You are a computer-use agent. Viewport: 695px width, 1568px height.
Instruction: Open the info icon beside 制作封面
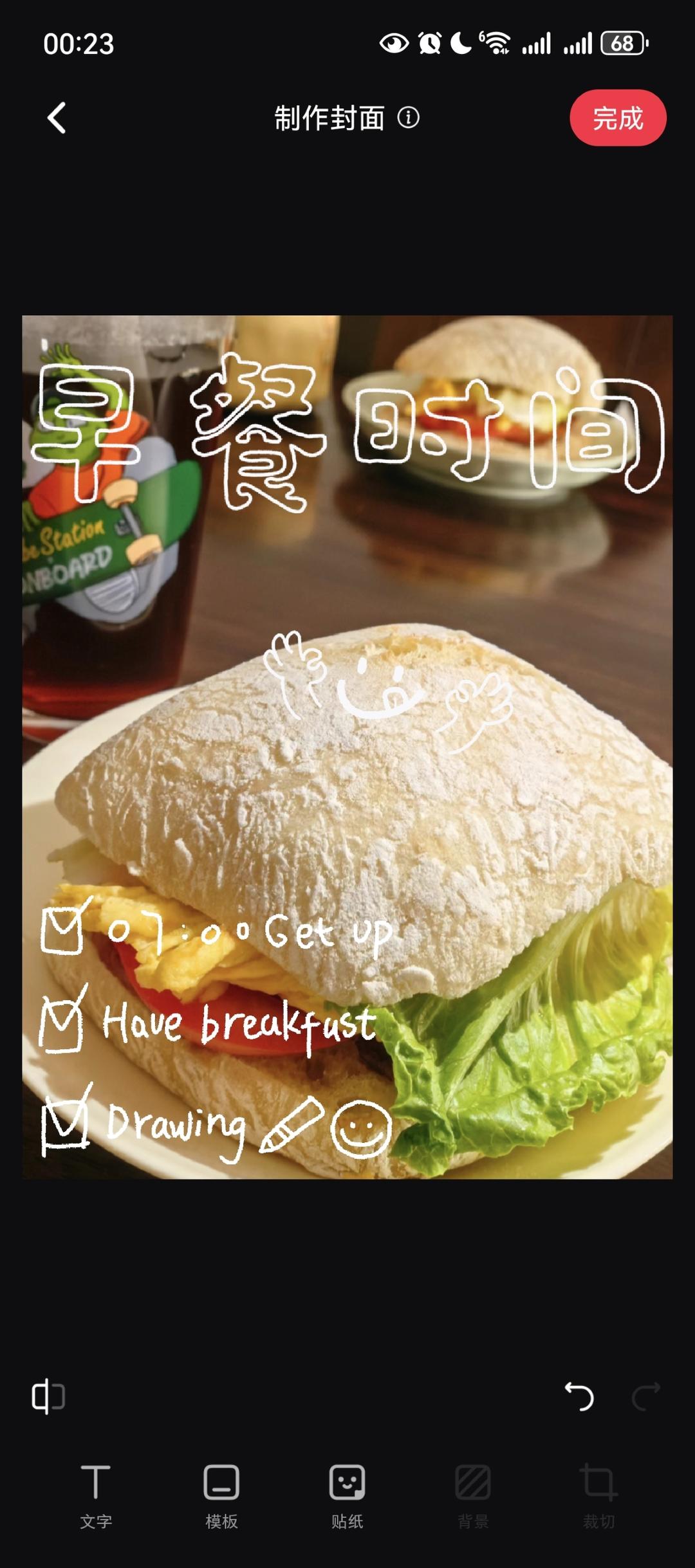(x=408, y=118)
